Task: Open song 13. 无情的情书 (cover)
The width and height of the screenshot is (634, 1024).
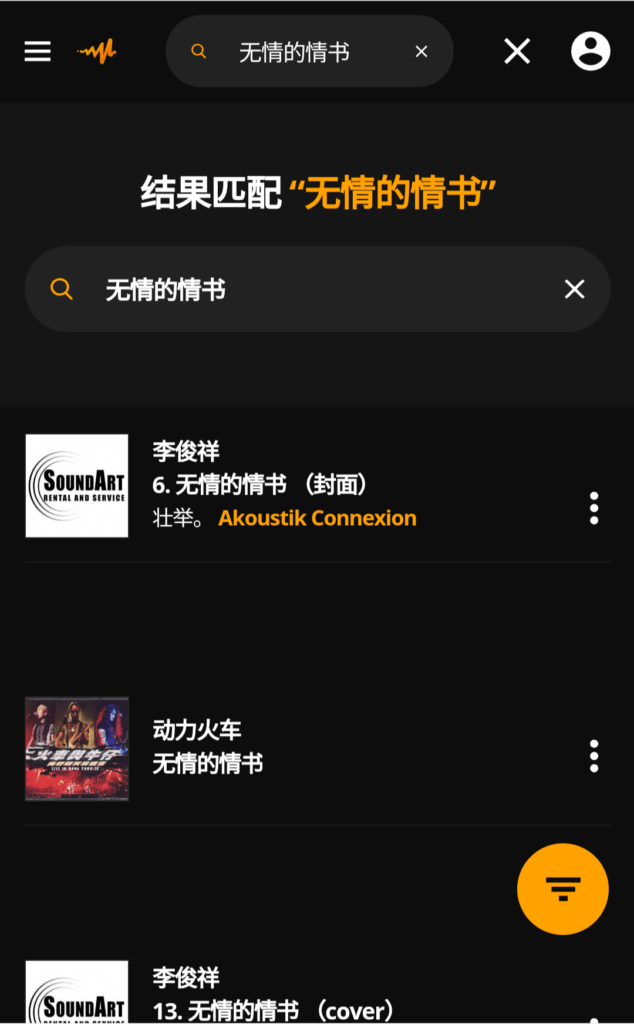Action: pyautogui.click(x=273, y=1010)
